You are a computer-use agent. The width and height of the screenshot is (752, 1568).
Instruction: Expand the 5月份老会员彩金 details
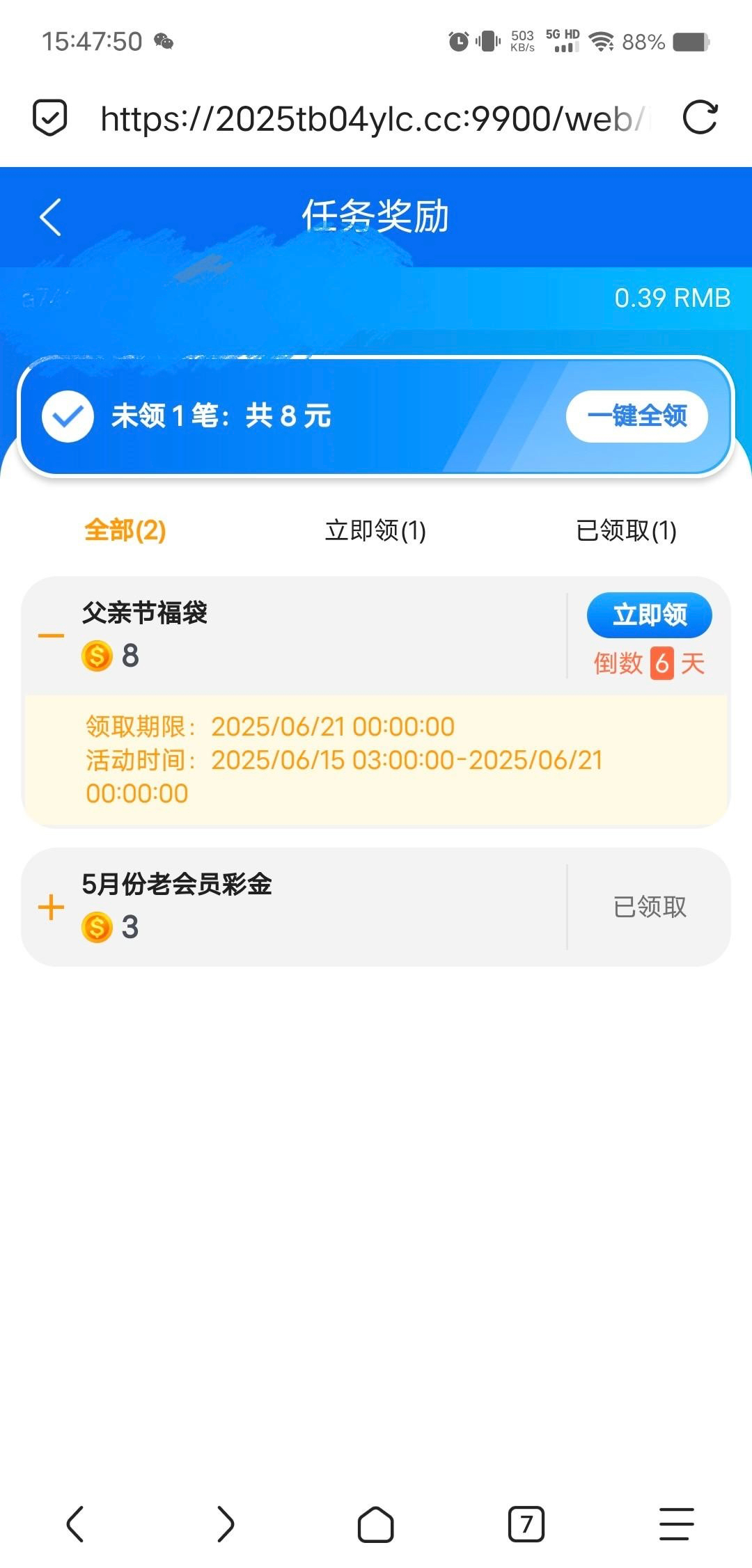coord(51,908)
